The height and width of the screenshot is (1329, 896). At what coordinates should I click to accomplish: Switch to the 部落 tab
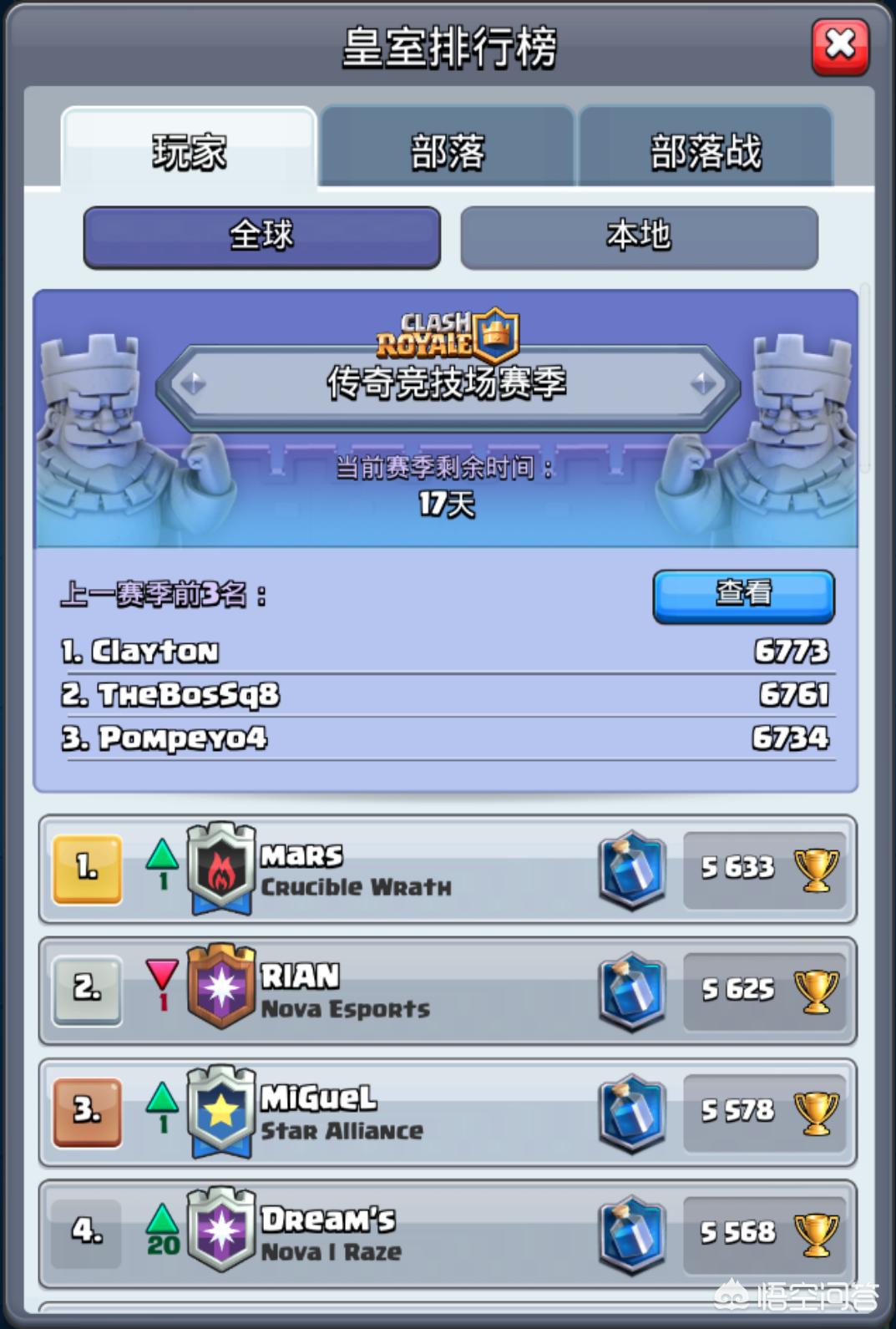coord(447,151)
